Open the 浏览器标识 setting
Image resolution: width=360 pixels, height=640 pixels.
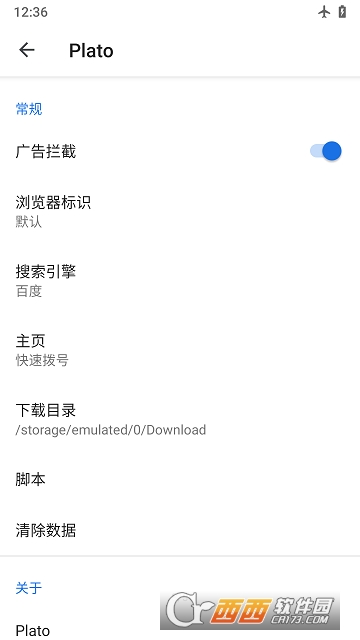180,211
